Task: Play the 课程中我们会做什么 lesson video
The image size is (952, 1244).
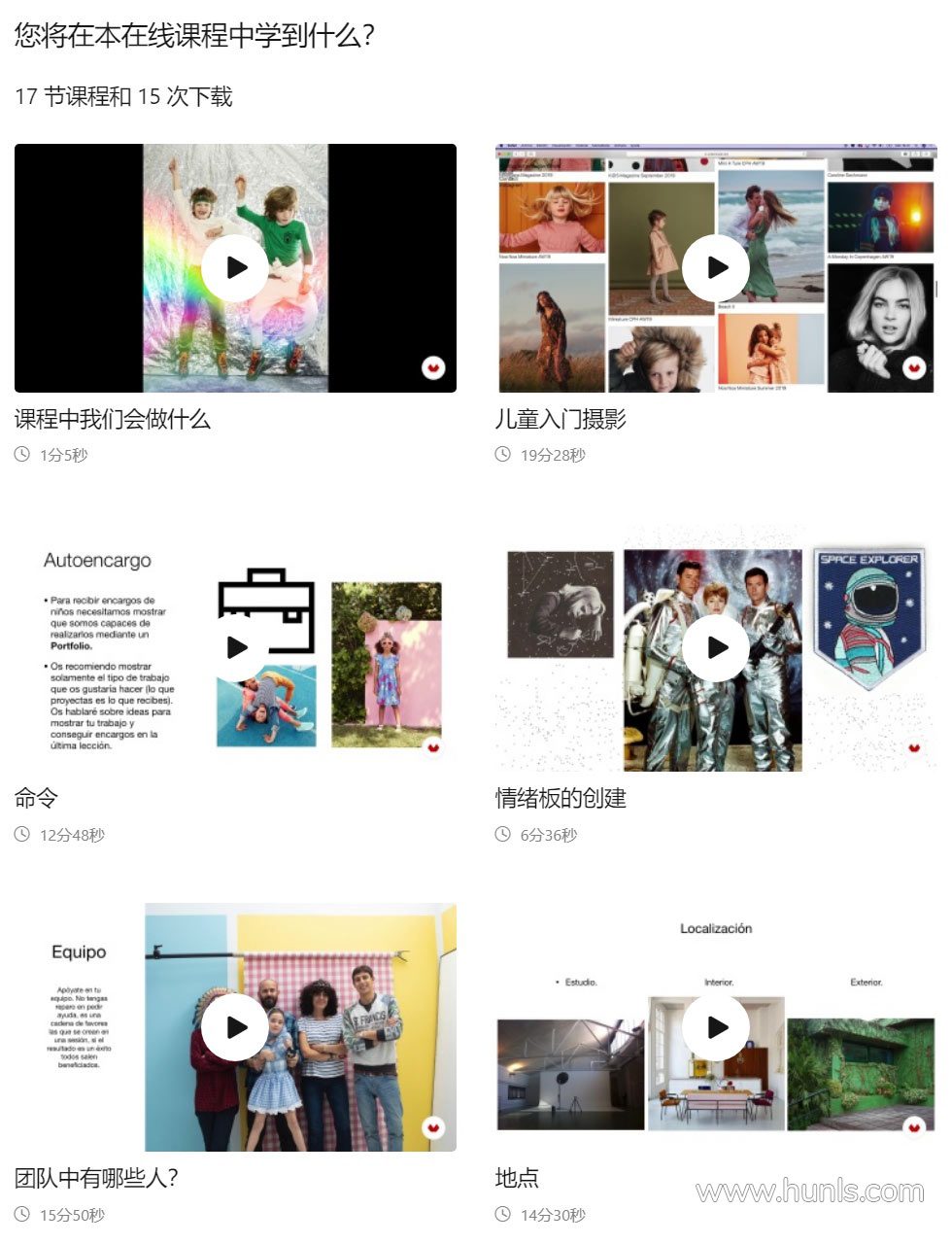Action: [x=235, y=268]
